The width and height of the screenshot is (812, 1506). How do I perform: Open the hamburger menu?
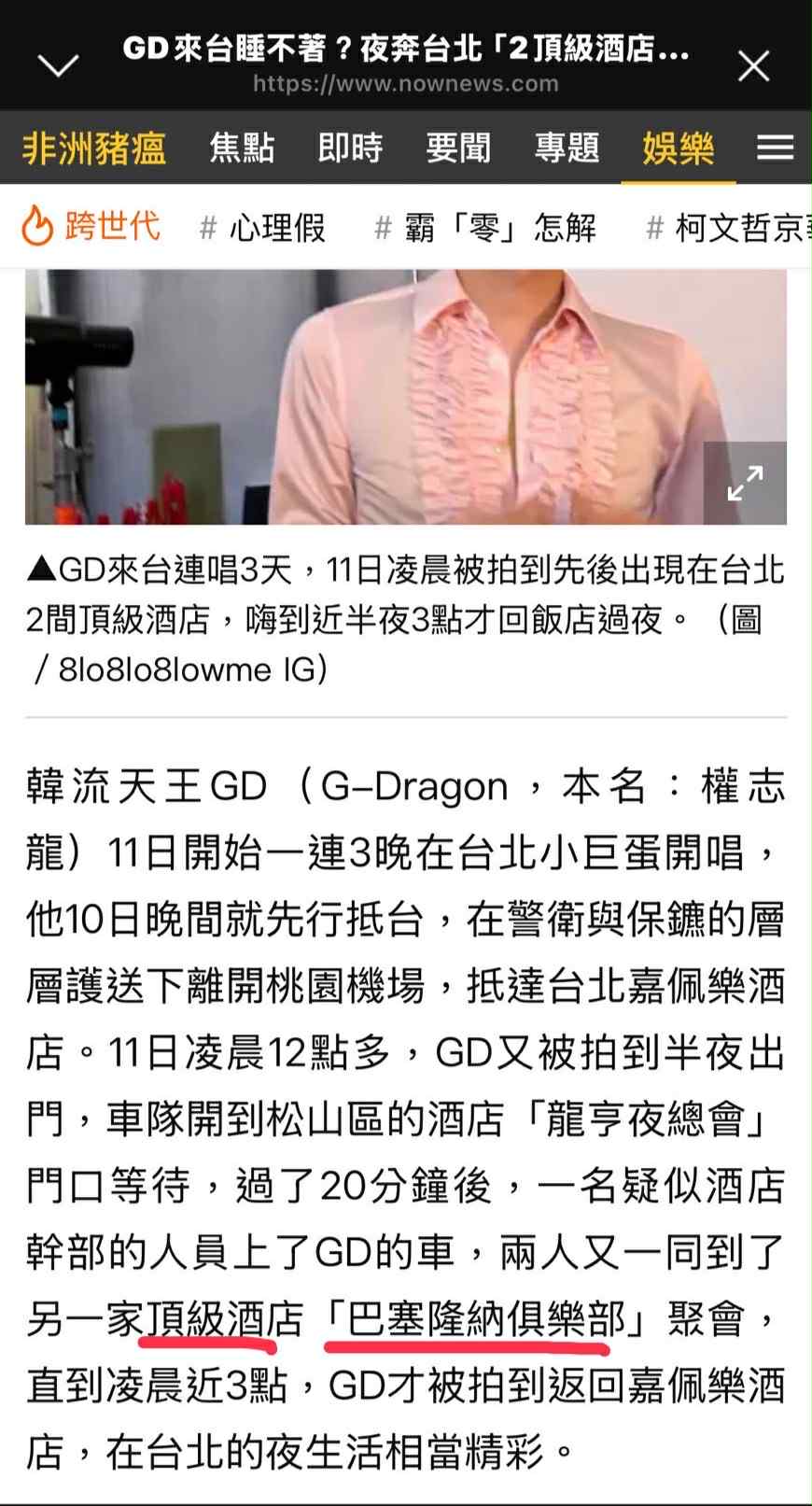click(775, 148)
